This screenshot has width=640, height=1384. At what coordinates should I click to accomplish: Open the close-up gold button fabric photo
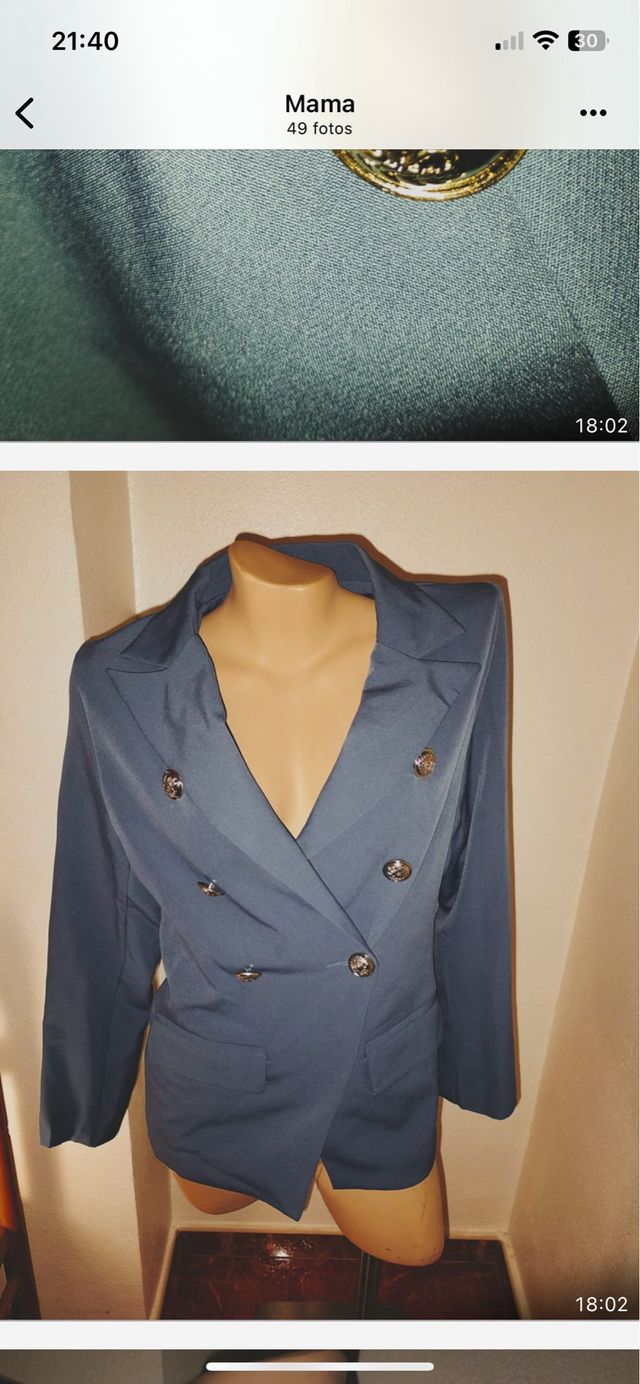[x=320, y=295]
